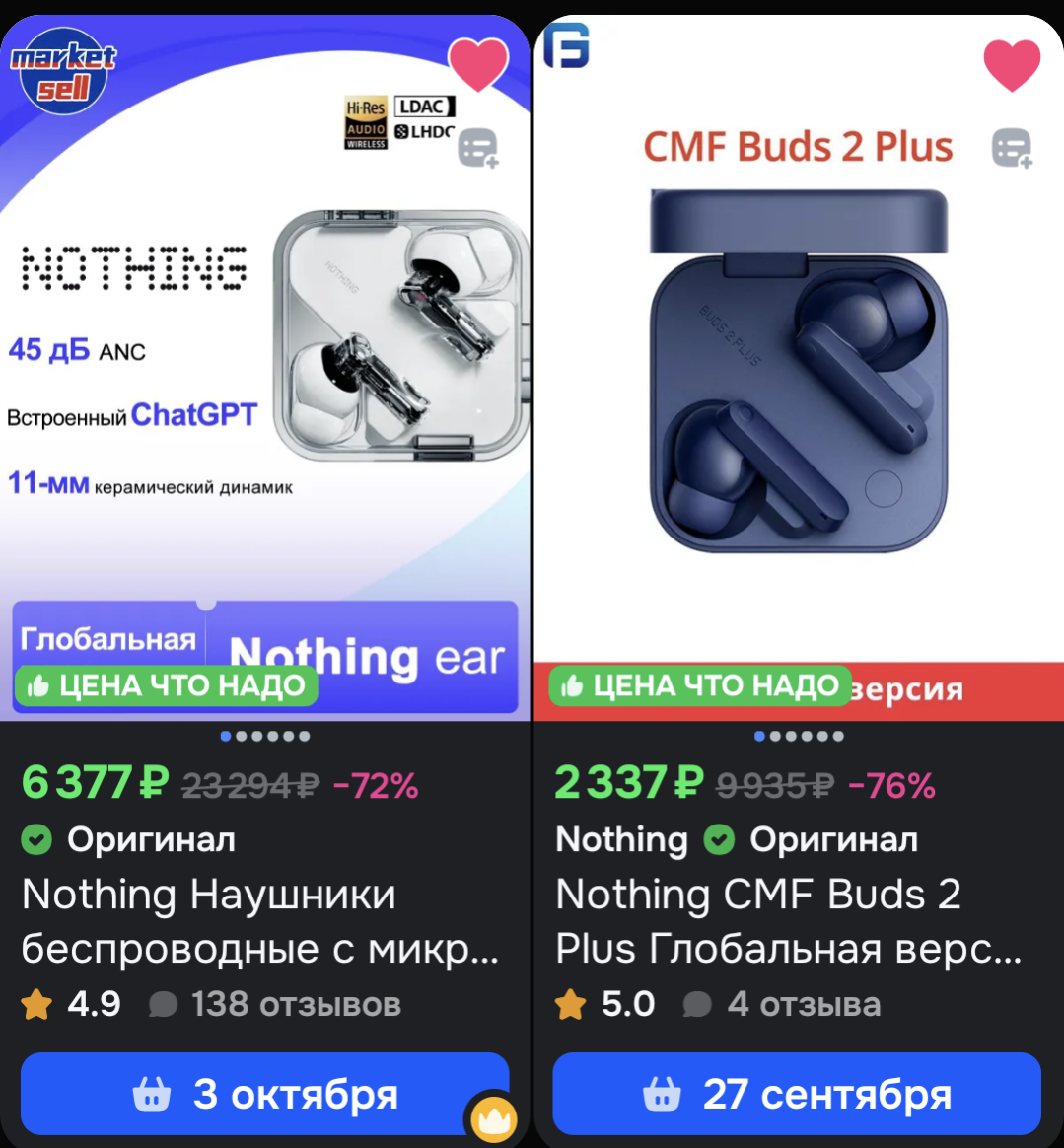Open Nothing Наушники беспроводные title

click(x=260, y=921)
